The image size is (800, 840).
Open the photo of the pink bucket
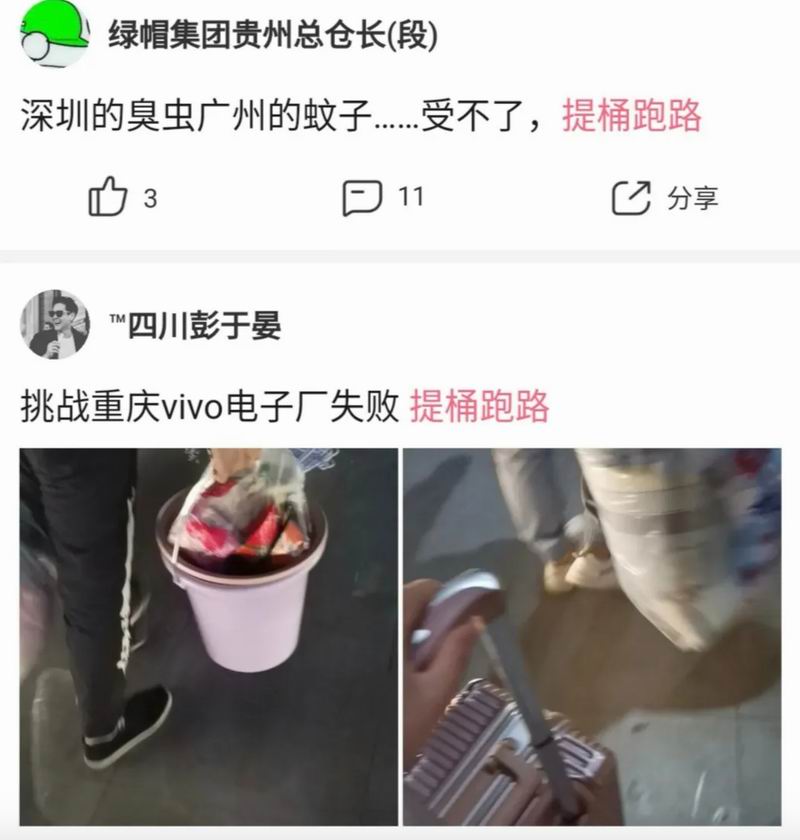[208, 636]
